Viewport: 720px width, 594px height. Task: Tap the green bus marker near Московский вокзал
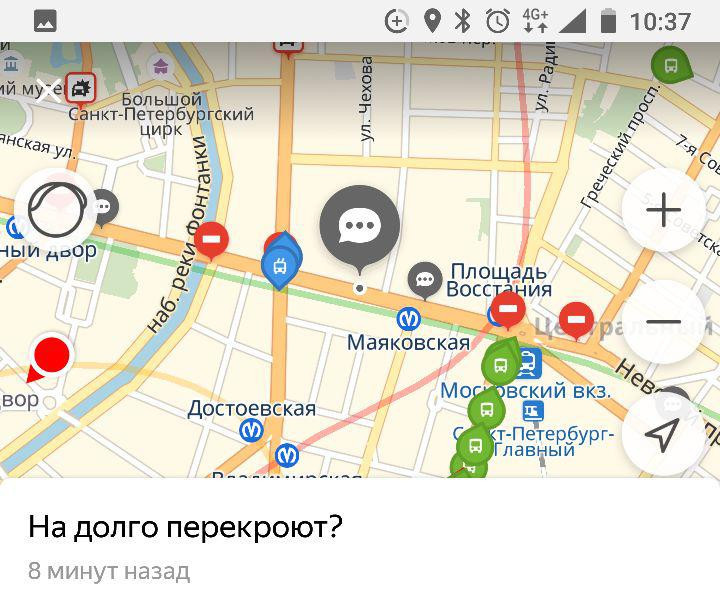coord(501,364)
